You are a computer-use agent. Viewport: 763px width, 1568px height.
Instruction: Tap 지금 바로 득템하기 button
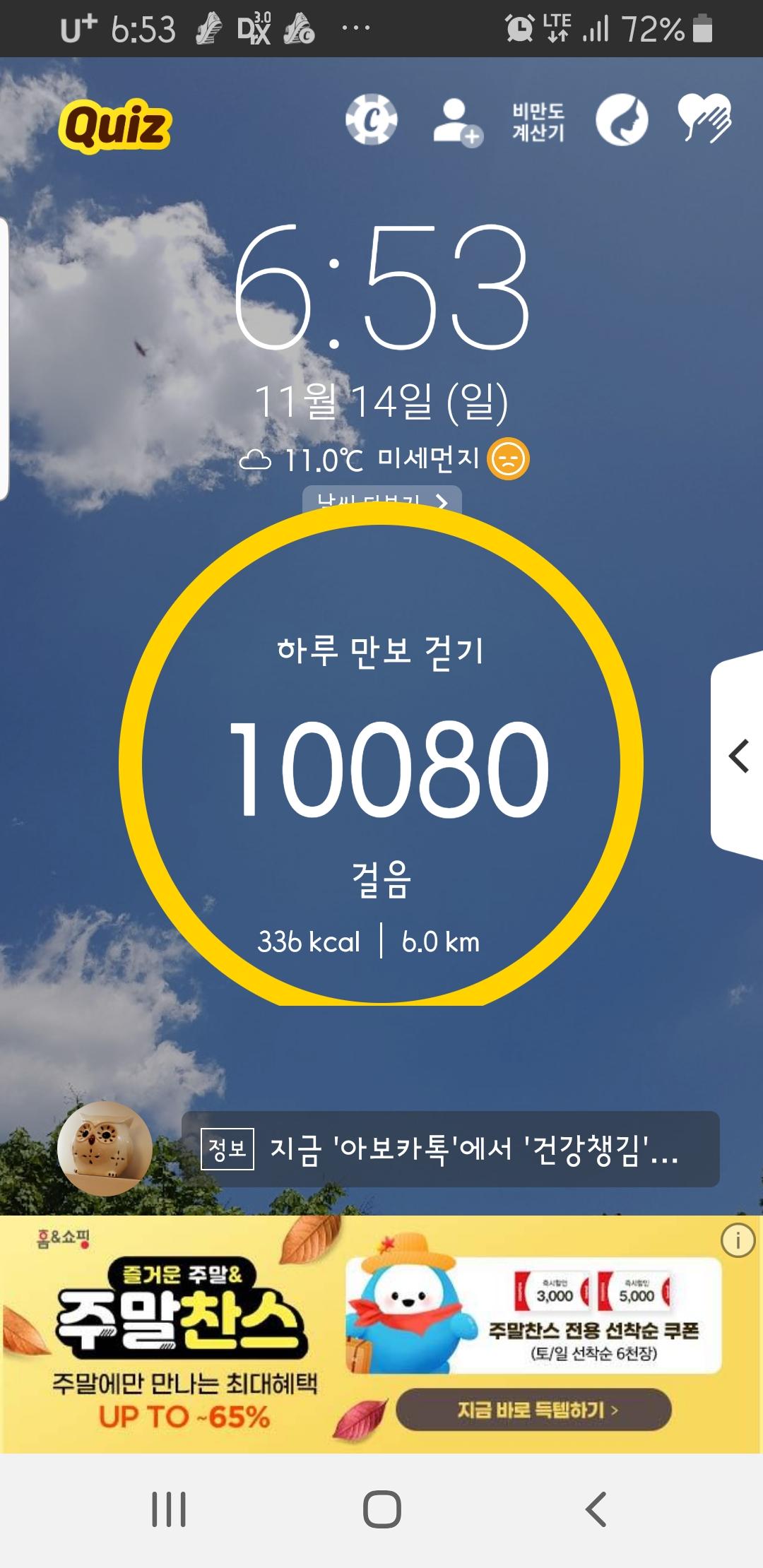pyautogui.click(x=533, y=1410)
